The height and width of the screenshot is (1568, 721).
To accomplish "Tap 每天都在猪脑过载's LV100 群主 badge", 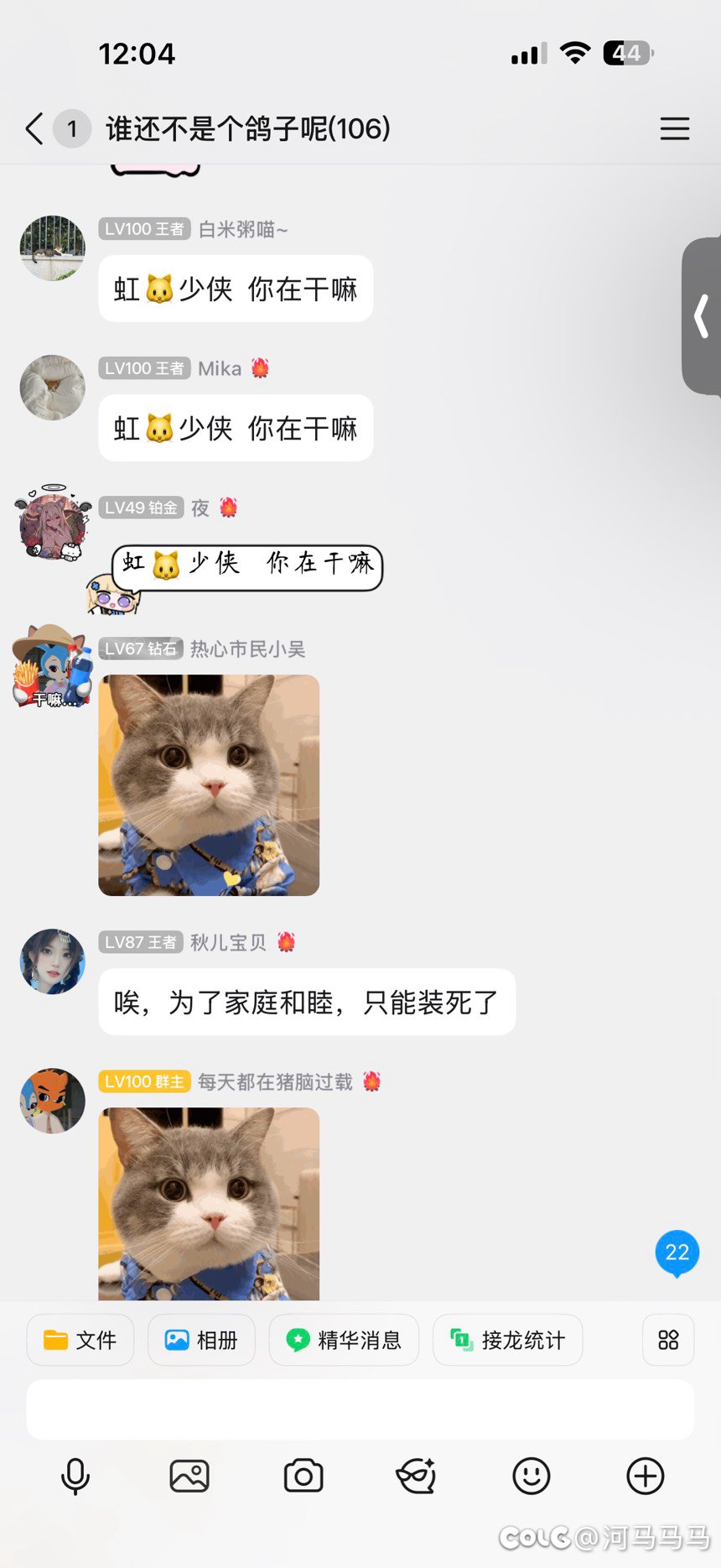I will tap(144, 1081).
